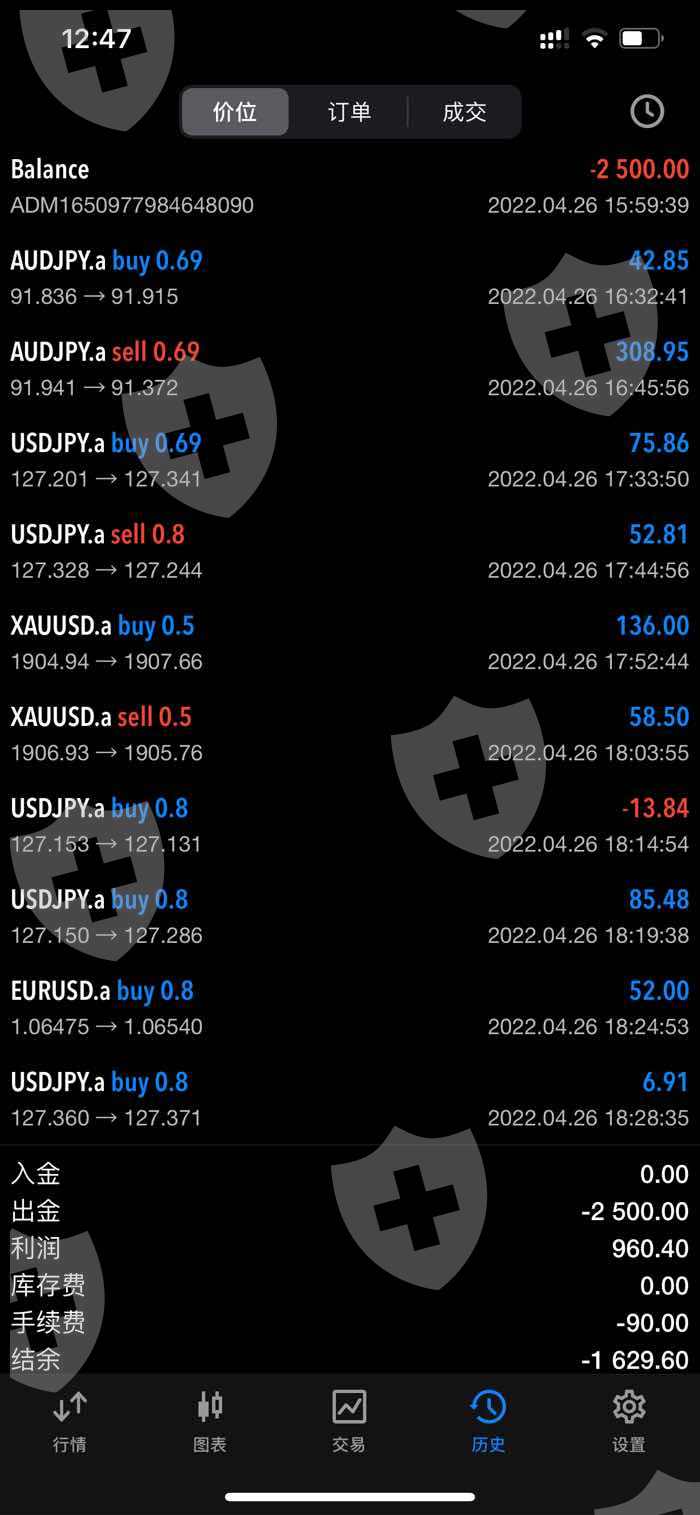Expand the USDJPY.a buy 0.69 trade
Screen dimensions: 700x1515
(x=349, y=460)
